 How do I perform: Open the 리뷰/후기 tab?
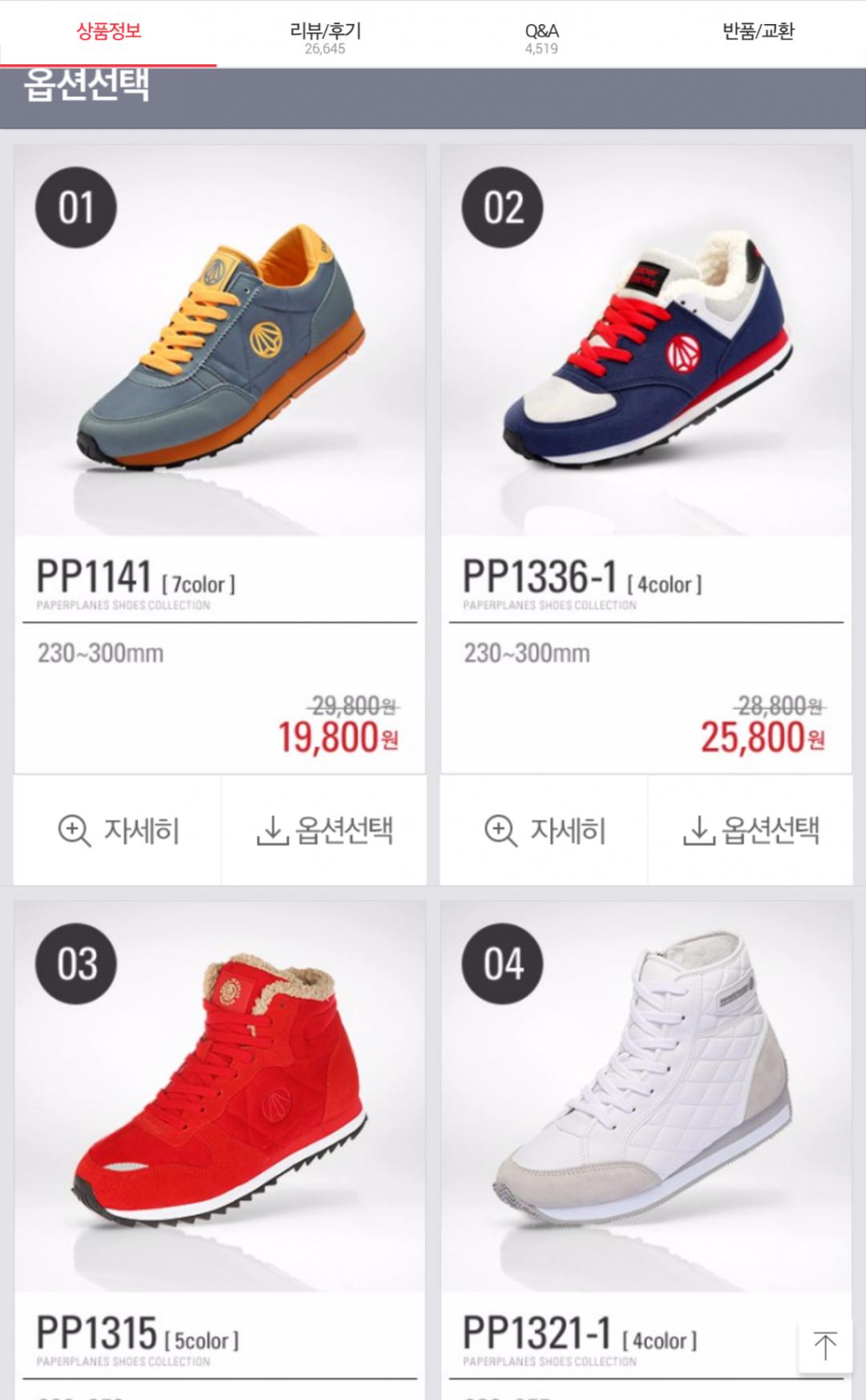click(x=325, y=36)
